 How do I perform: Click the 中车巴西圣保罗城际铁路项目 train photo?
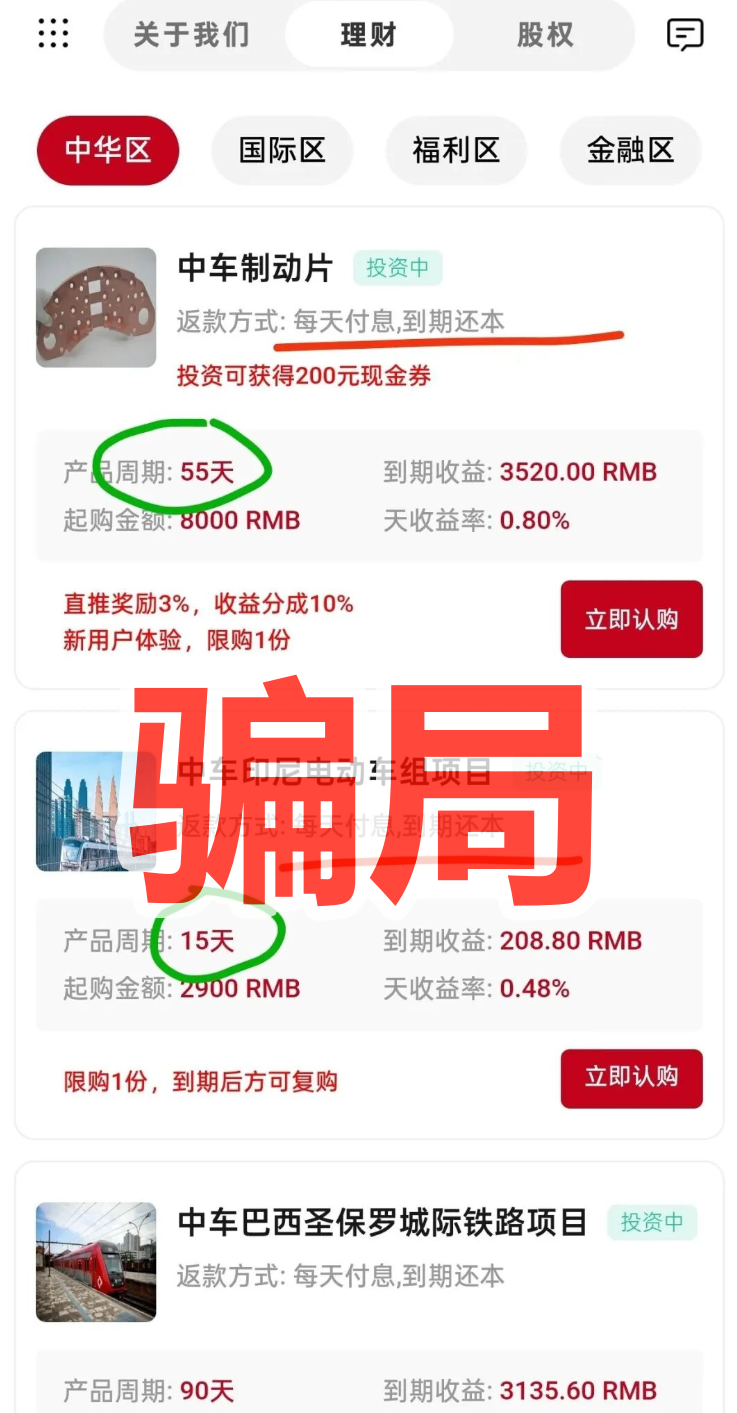pos(96,1263)
